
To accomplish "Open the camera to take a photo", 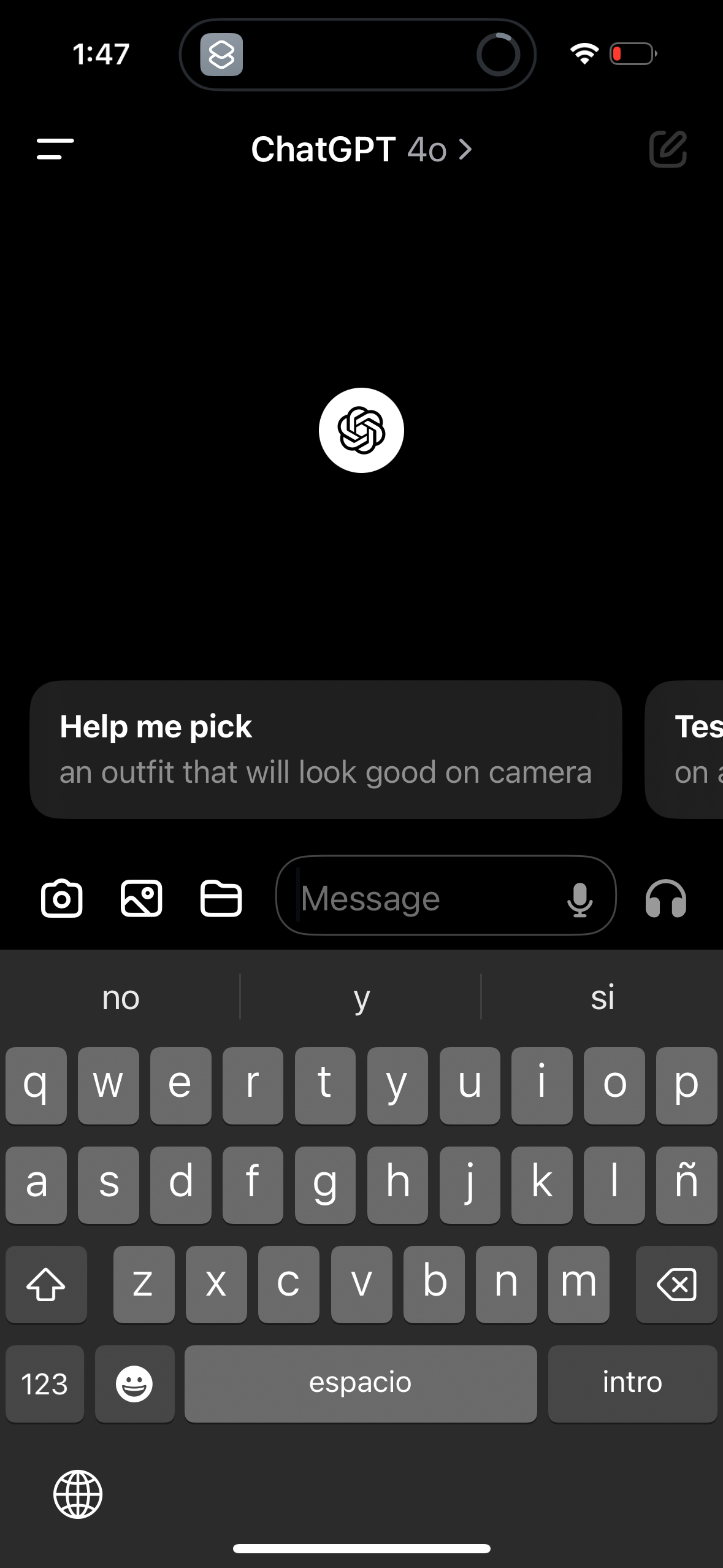I will click(x=61, y=899).
